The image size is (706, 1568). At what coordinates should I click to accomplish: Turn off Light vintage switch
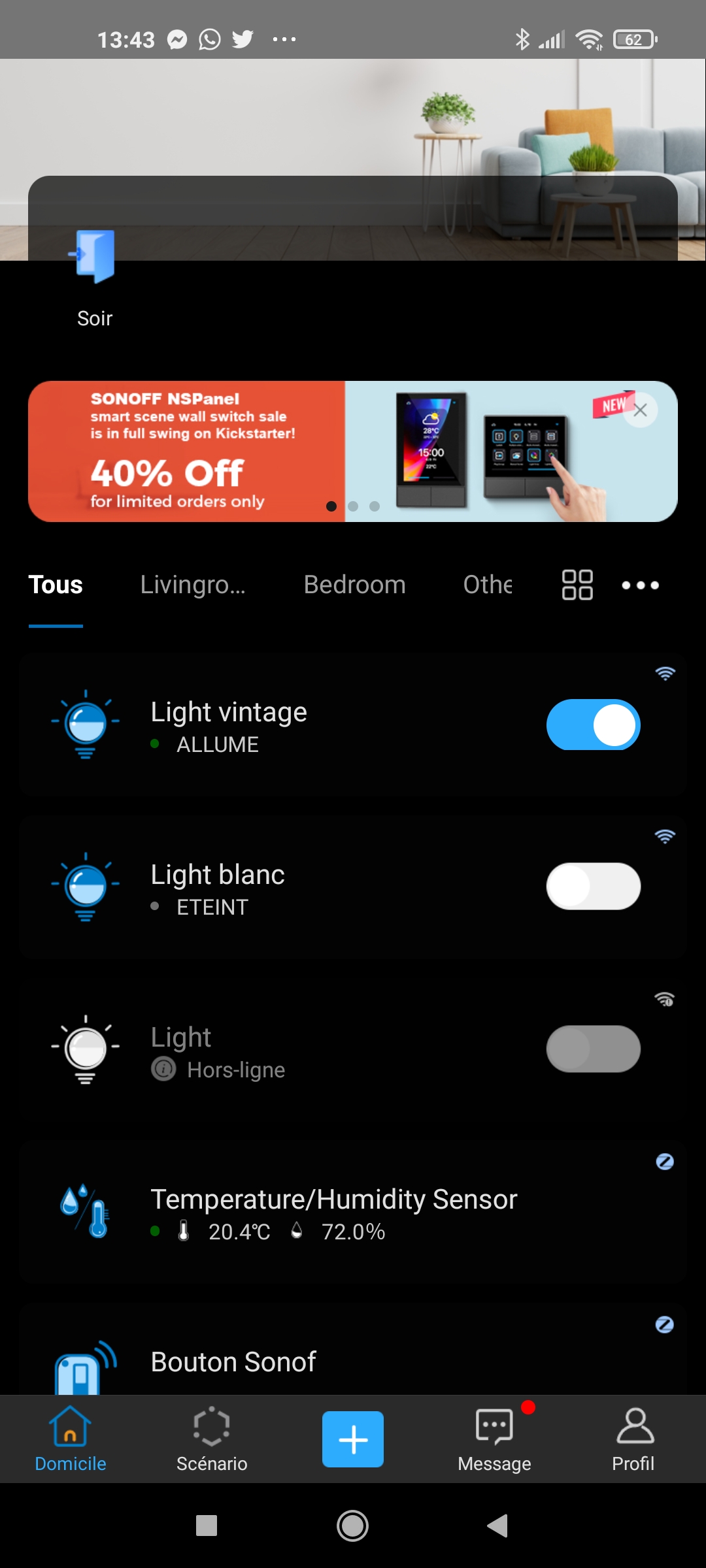coord(593,725)
